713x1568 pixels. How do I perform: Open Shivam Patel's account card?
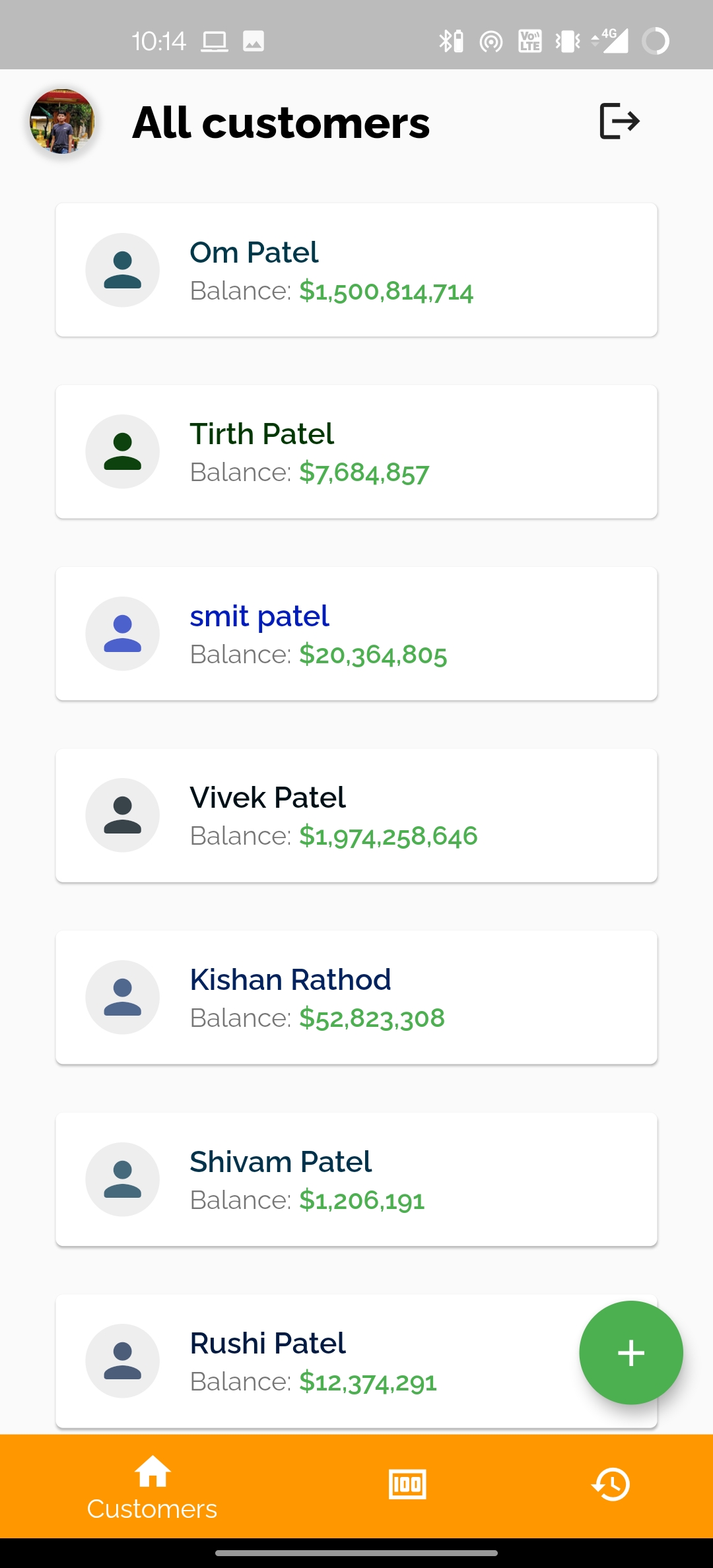click(x=356, y=1179)
